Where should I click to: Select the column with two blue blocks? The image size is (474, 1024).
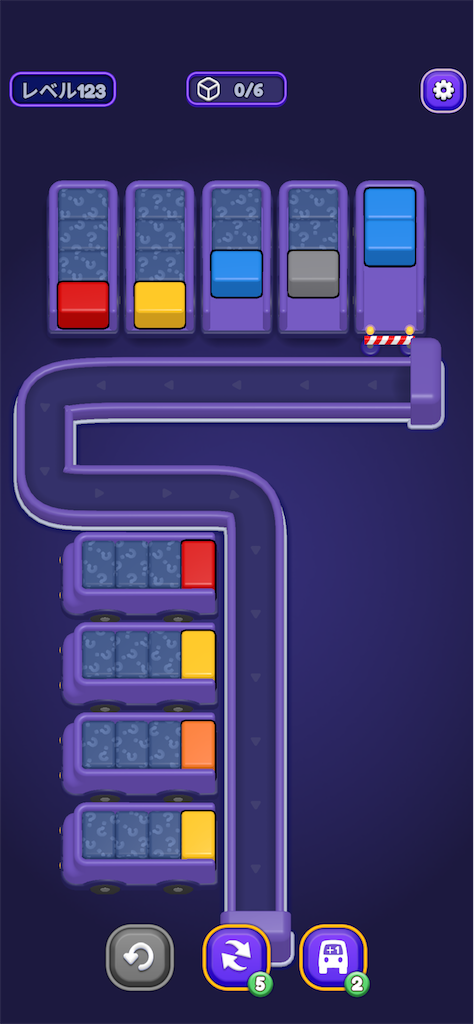(x=390, y=257)
